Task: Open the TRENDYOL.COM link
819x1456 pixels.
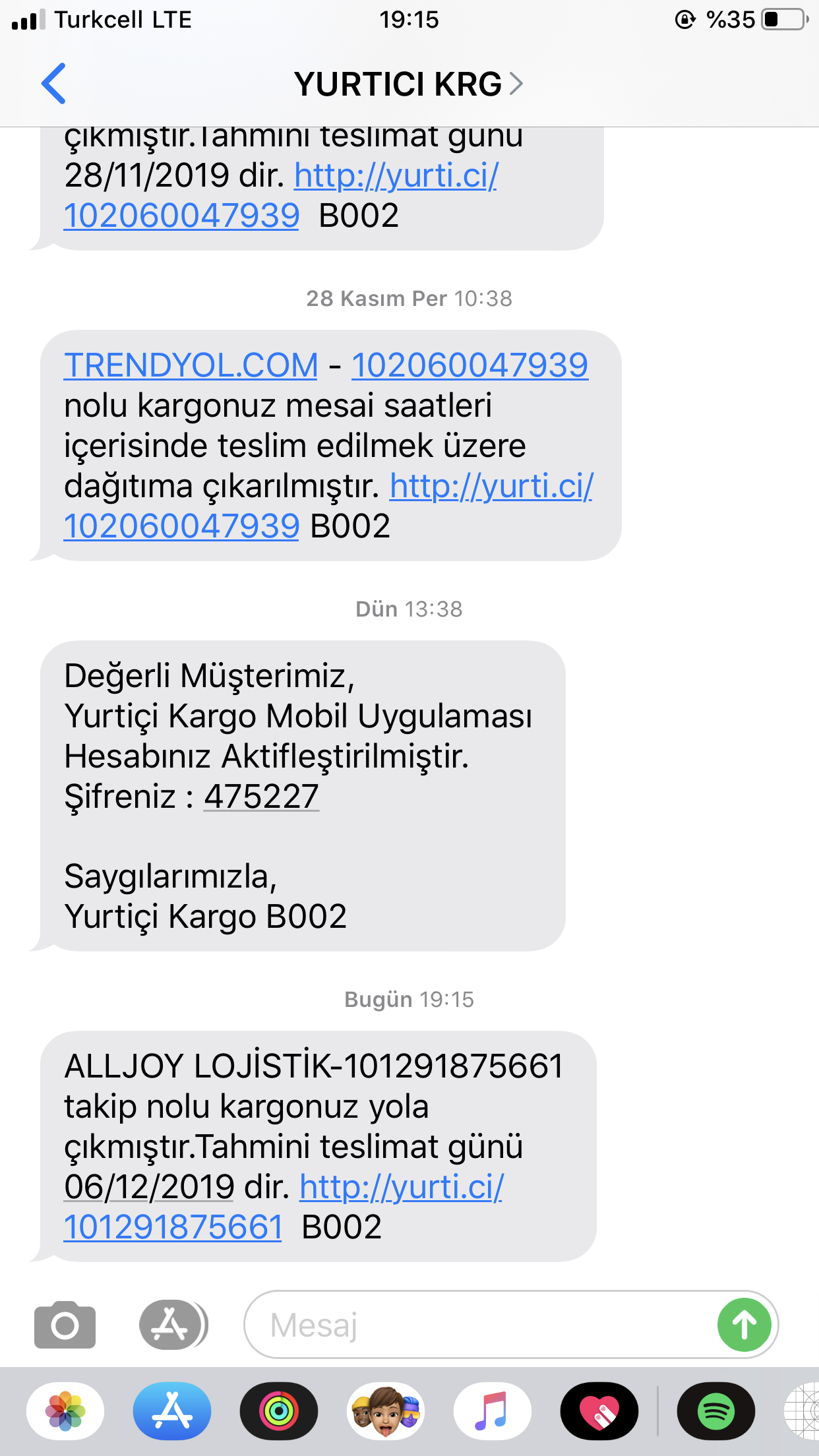Action: (191, 365)
